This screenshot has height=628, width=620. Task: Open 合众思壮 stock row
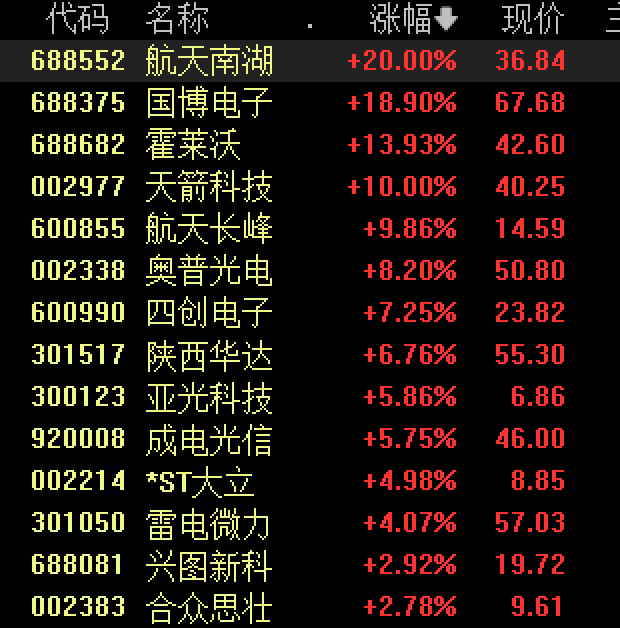[209, 606]
